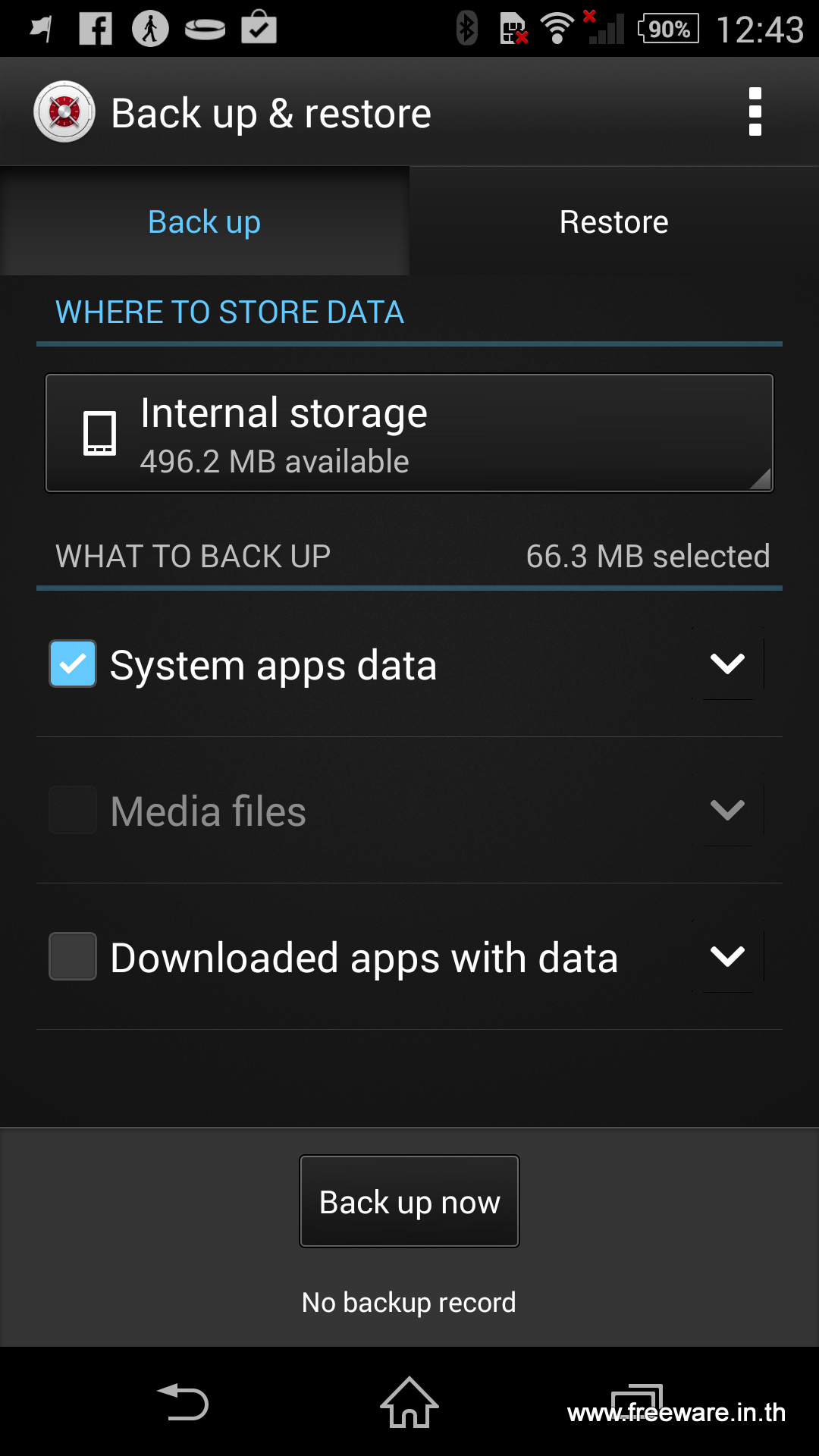Tap the Back up now button

(409, 1201)
